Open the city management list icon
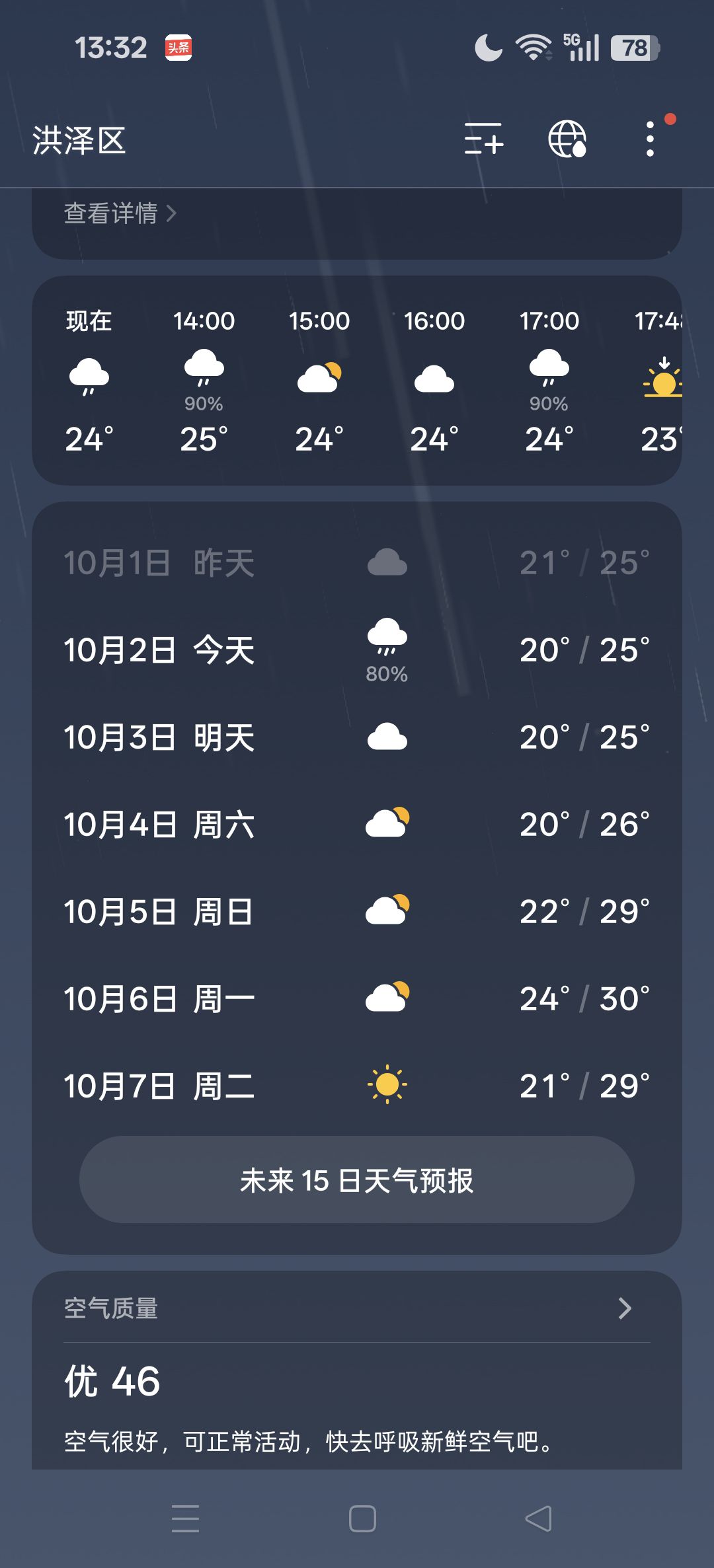This screenshot has width=714, height=1568. (483, 139)
